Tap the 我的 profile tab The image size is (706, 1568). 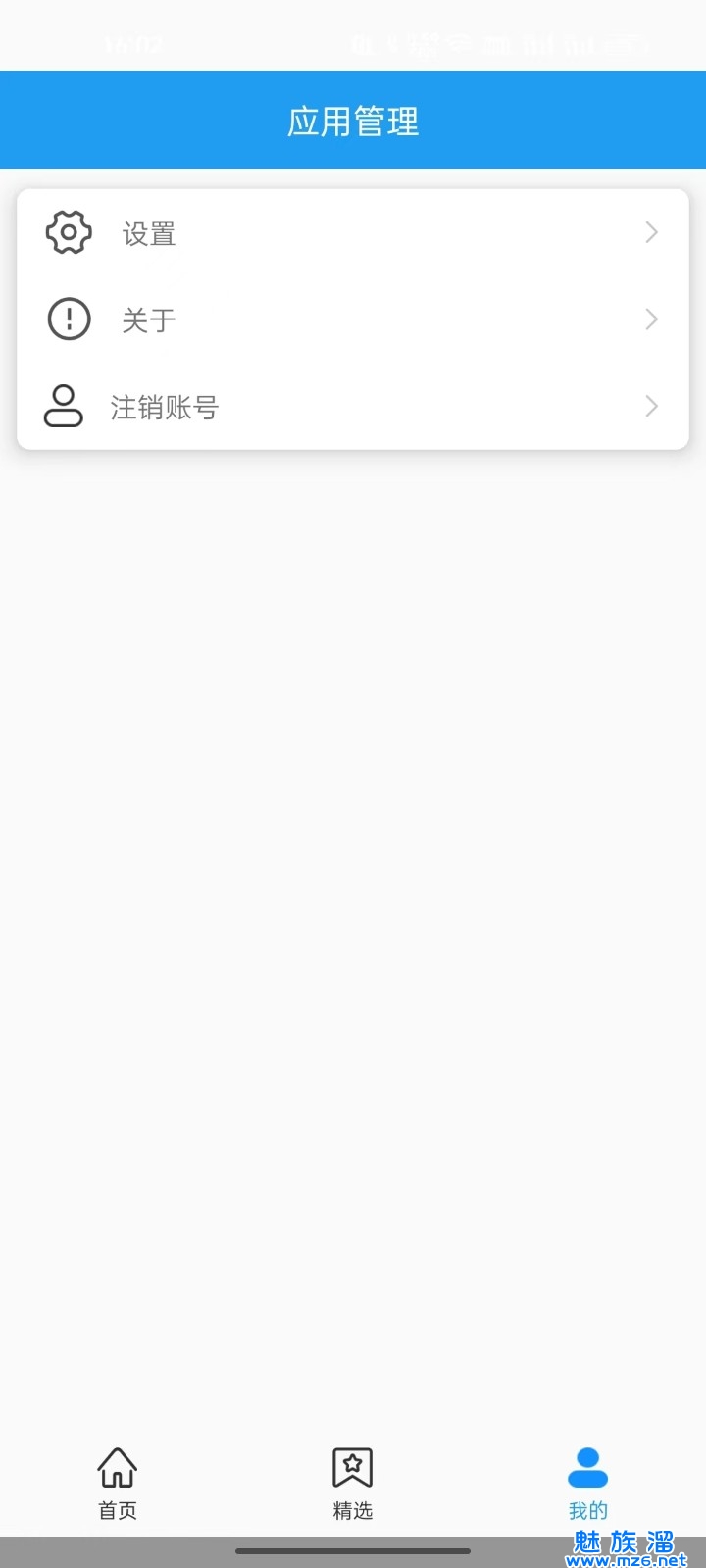click(x=588, y=1484)
